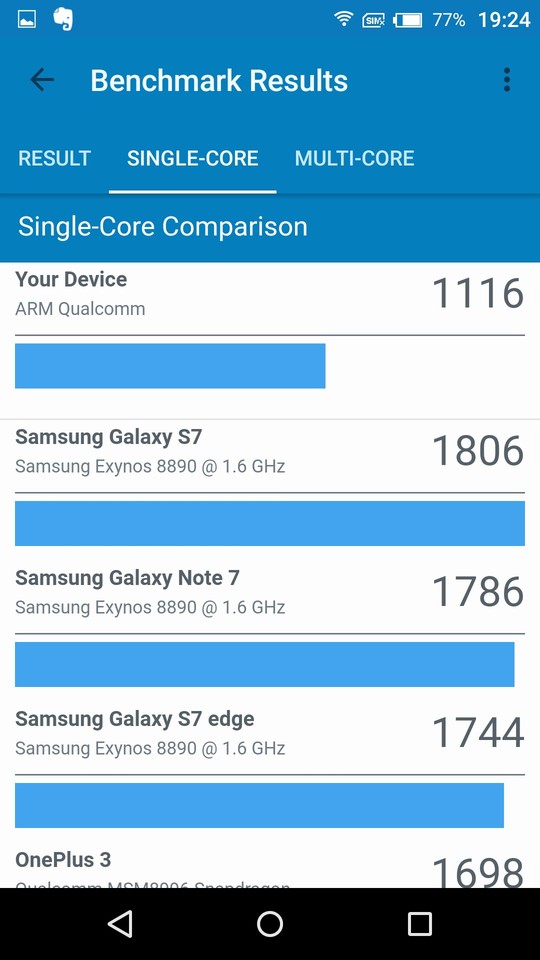
Task: Go back using the app bar arrow
Action: [42, 80]
